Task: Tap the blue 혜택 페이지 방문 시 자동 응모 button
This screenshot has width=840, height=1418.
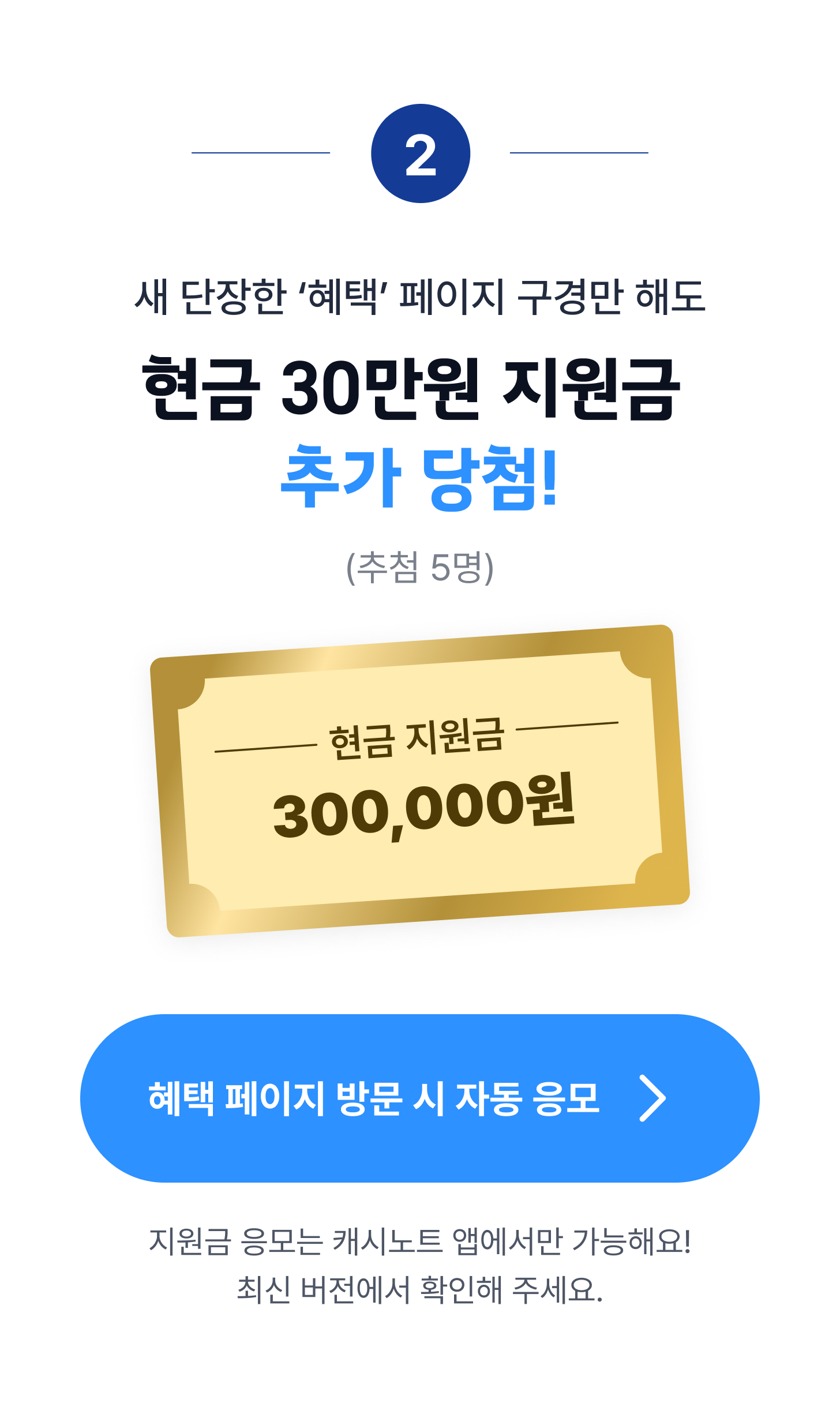Action: 419,1098
